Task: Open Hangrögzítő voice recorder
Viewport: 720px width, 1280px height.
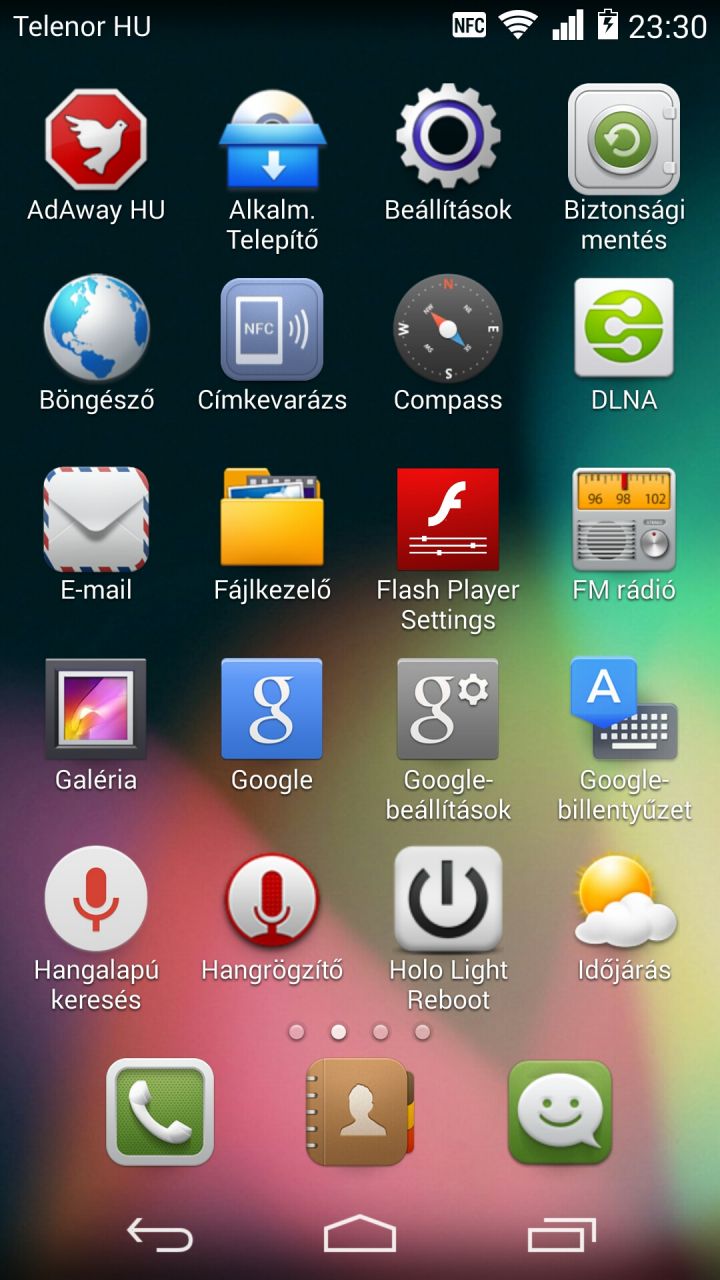Action: pos(272,900)
